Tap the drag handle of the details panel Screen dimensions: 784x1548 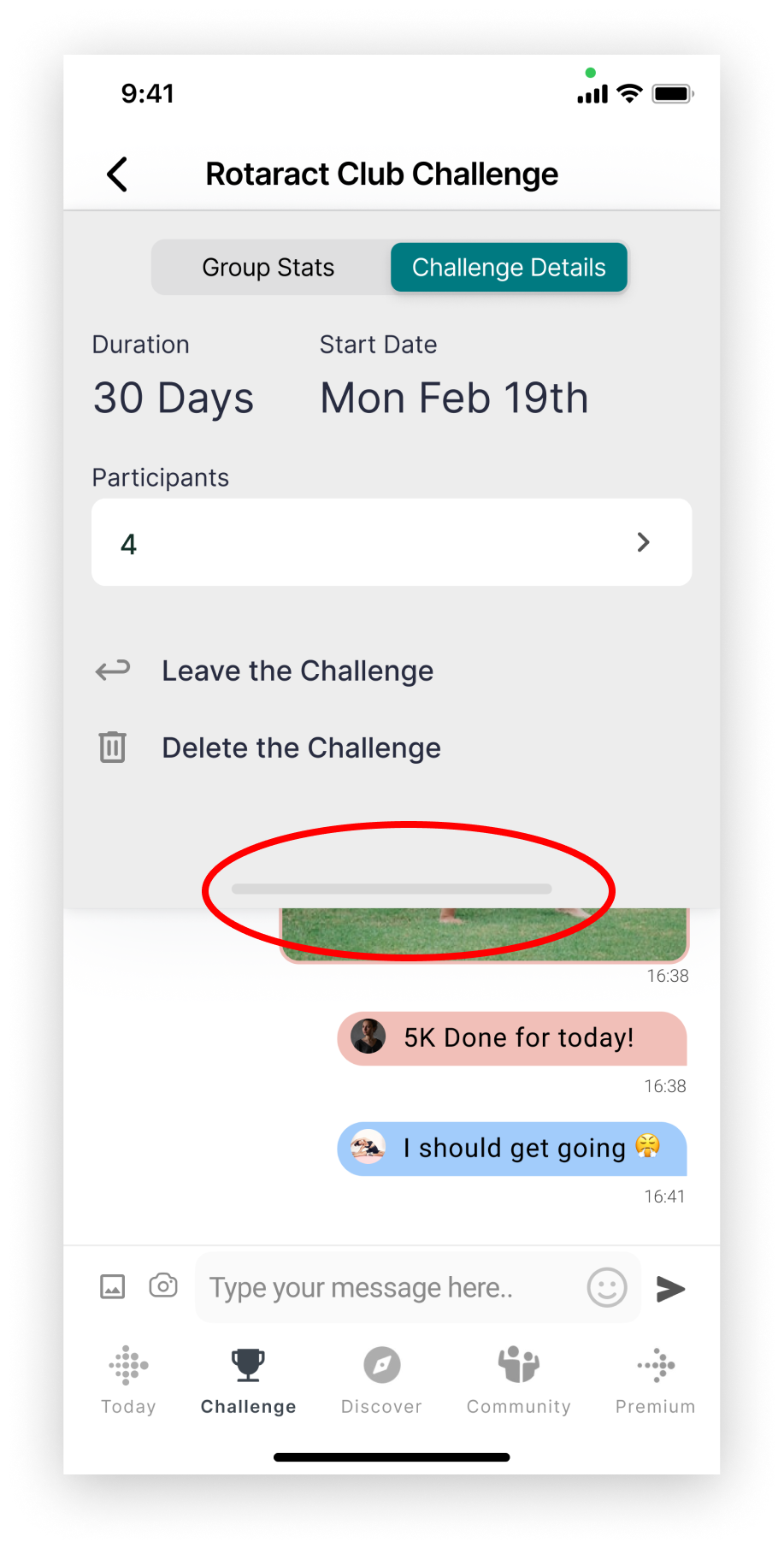(x=392, y=889)
